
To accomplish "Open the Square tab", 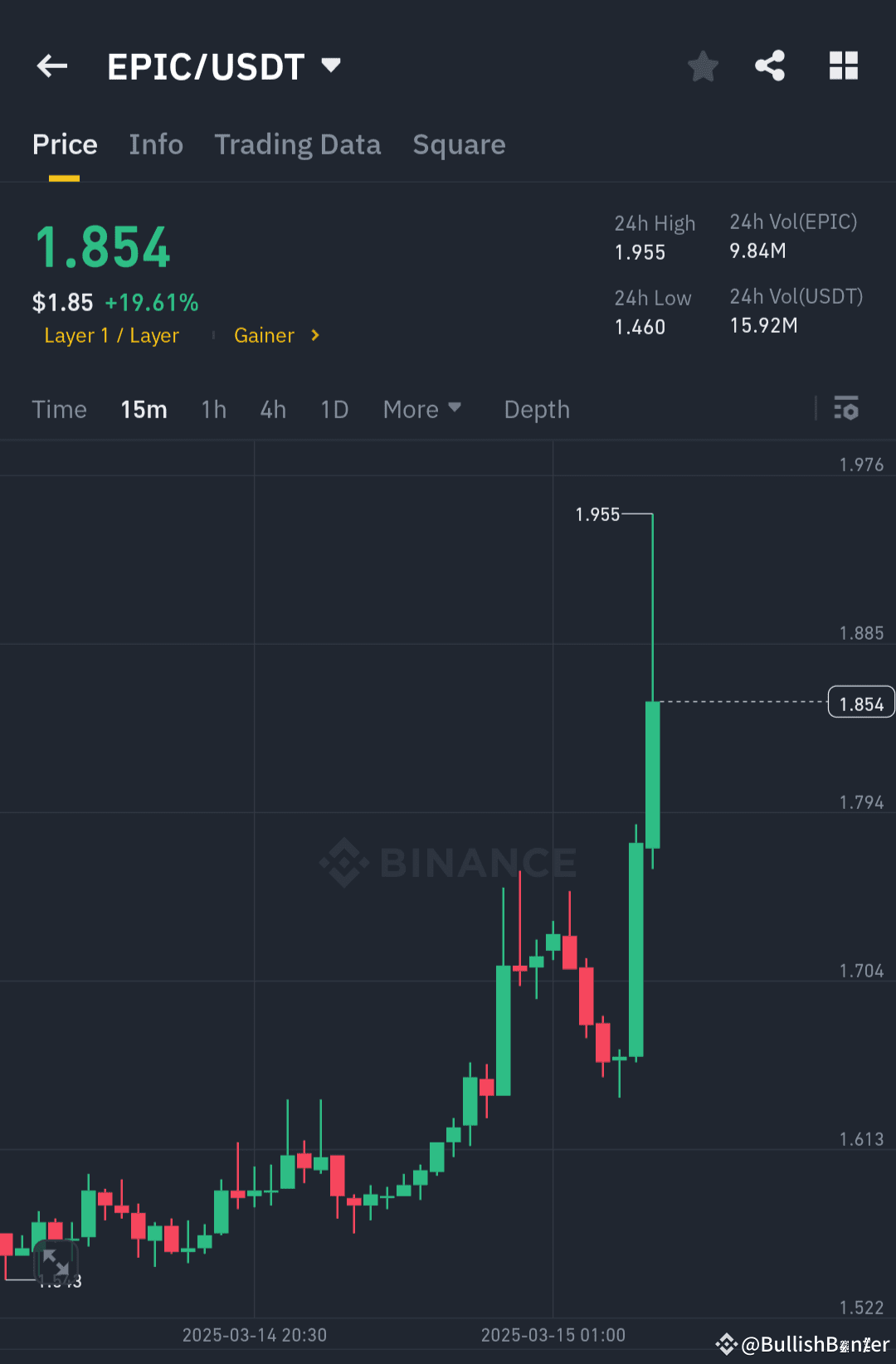I will [x=459, y=144].
